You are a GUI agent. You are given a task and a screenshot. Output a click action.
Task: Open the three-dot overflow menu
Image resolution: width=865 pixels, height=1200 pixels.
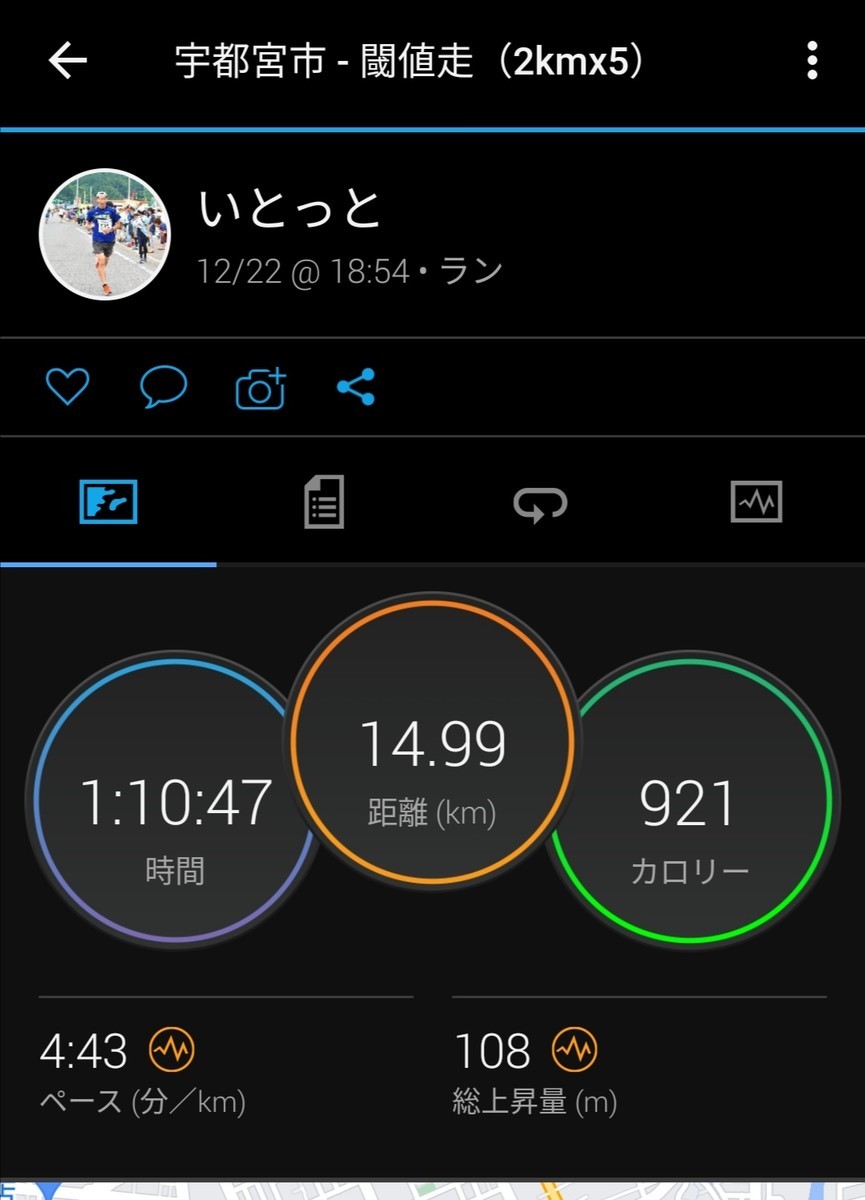click(812, 61)
